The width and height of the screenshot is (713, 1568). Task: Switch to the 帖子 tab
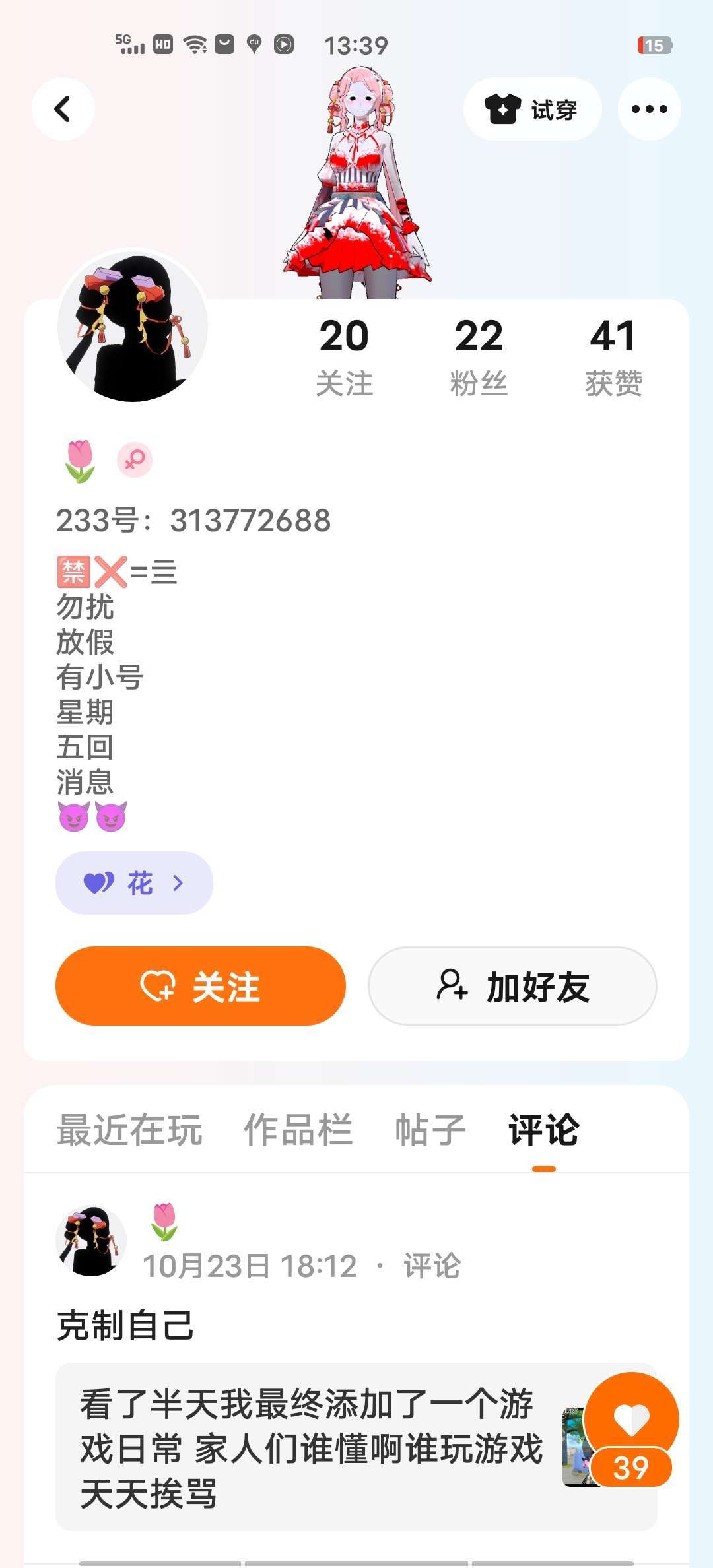click(x=430, y=1130)
